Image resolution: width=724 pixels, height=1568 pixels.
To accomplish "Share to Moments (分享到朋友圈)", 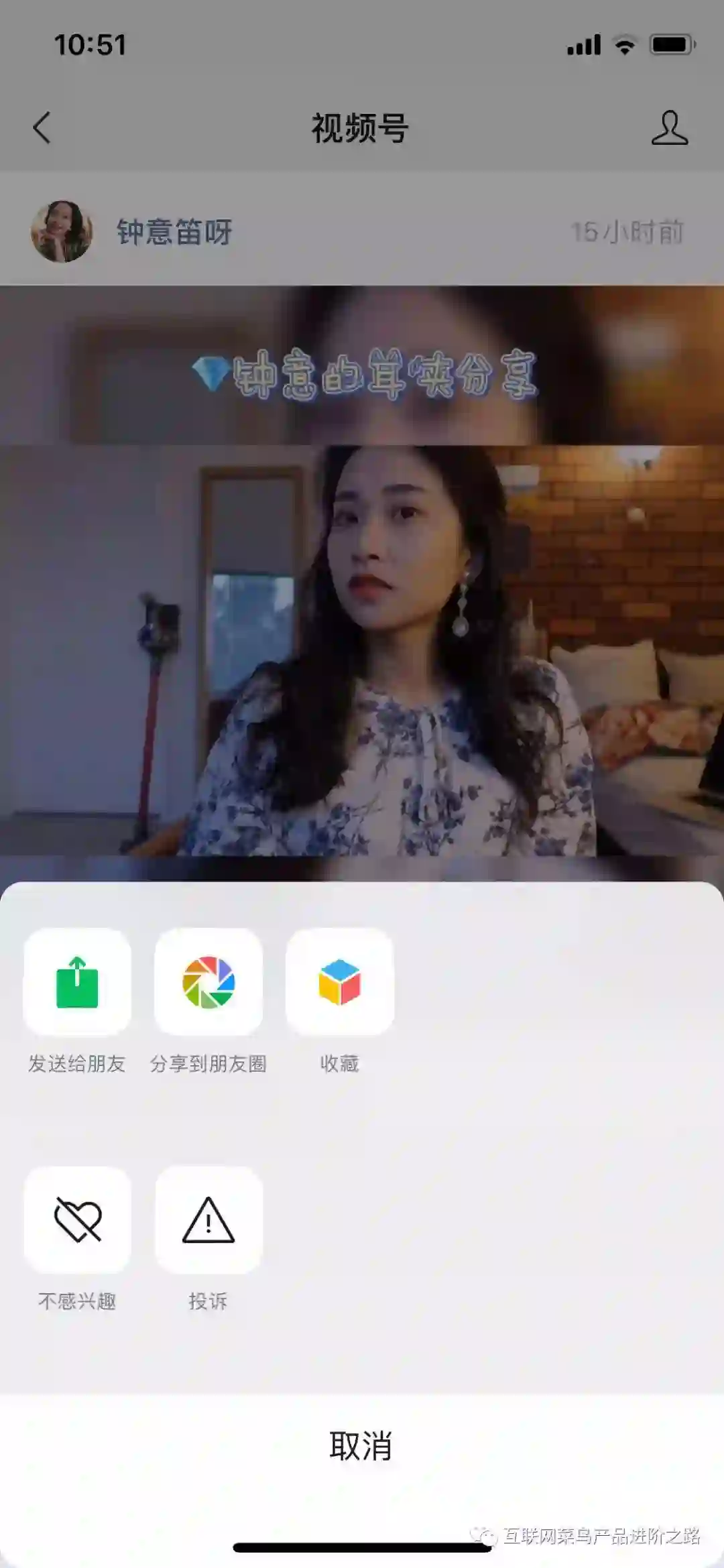I will coord(208,982).
